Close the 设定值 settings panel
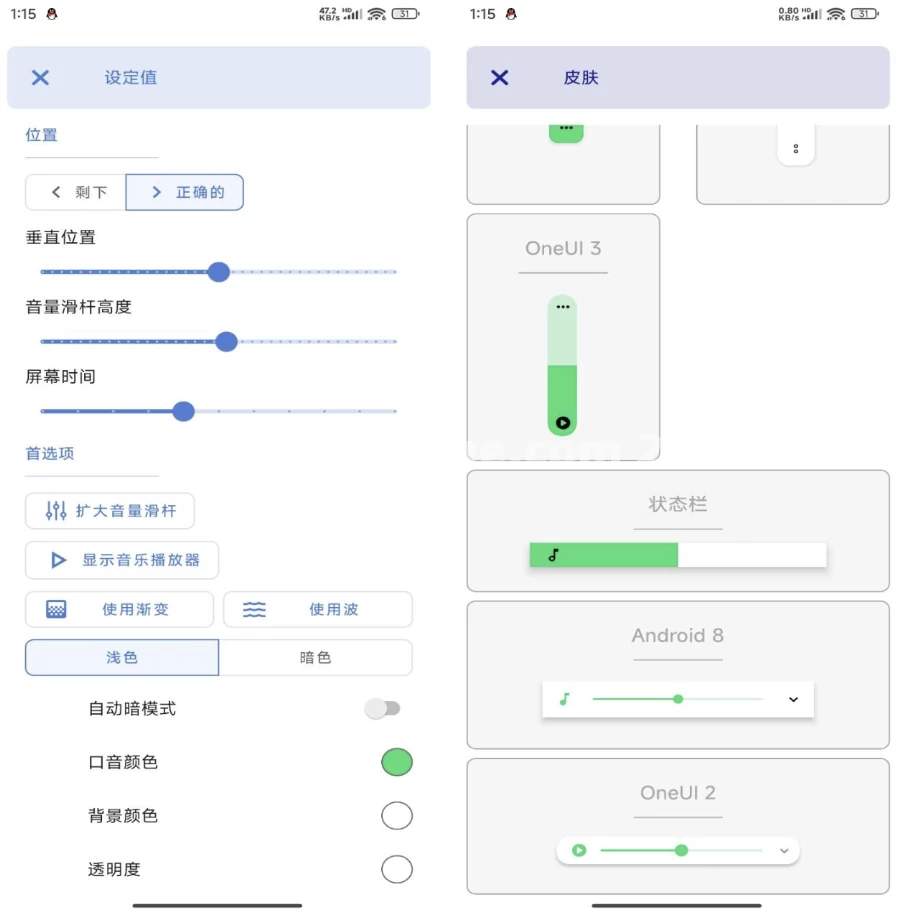Viewport: 908px width, 912px height. click(x=40, y=78)
